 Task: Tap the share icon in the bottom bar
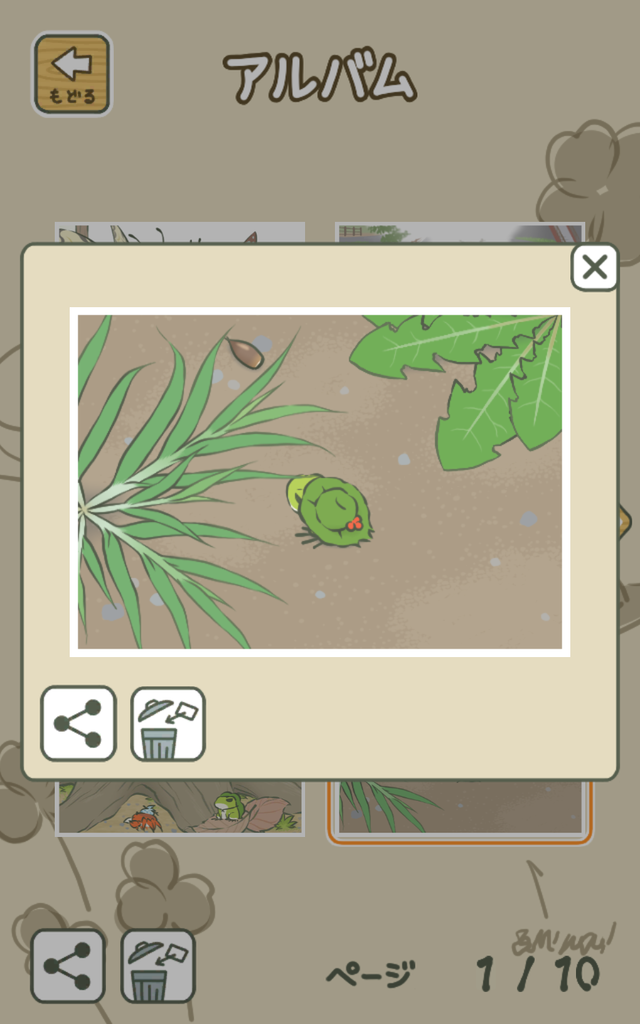(68, 966)
